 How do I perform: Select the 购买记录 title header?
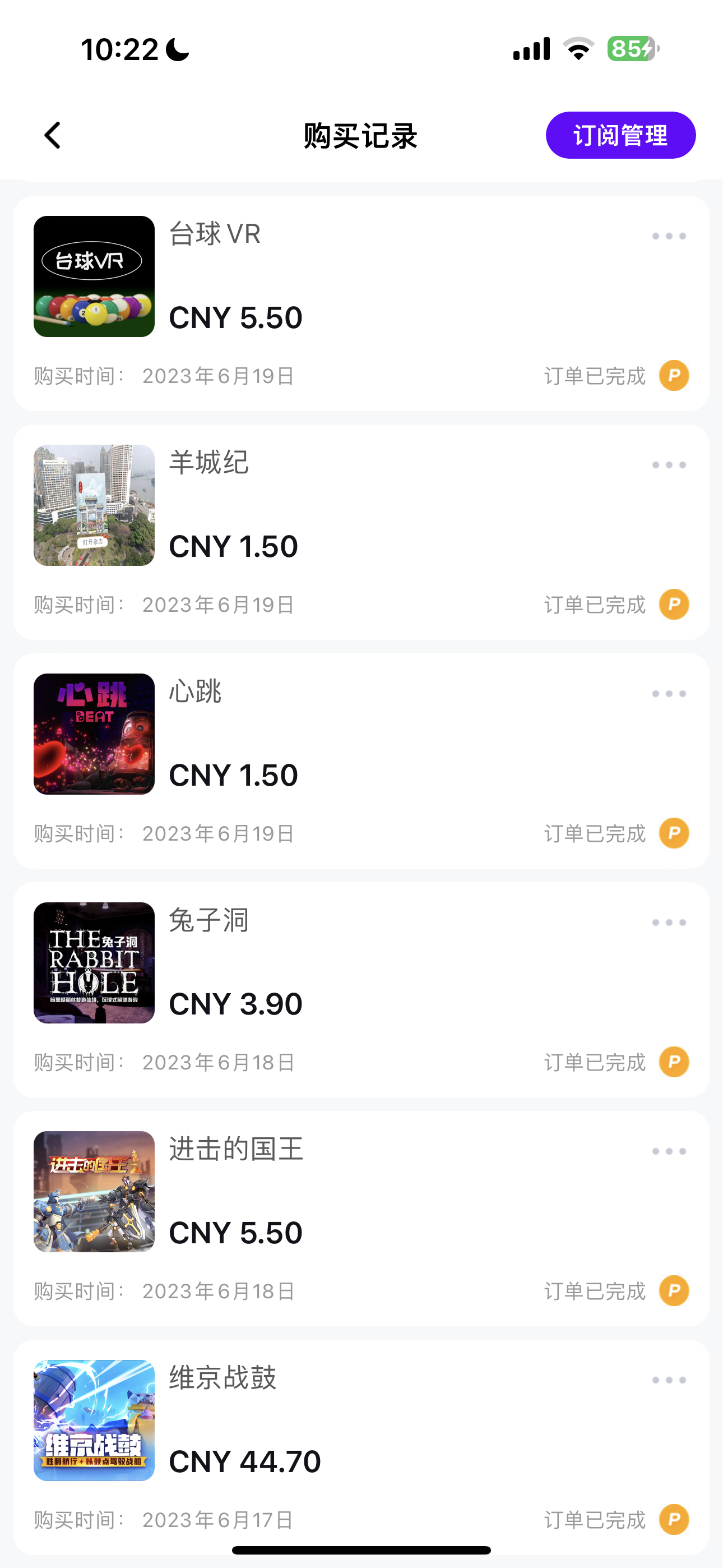pos(361,135)
